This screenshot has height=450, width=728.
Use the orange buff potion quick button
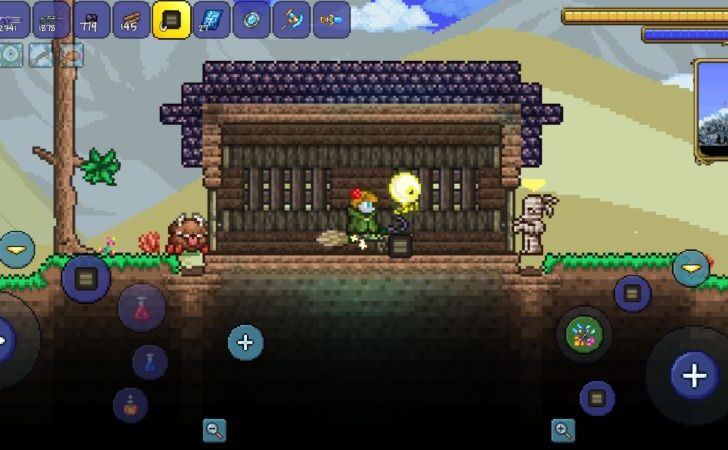pyautogui.click(x=130, y=404)
